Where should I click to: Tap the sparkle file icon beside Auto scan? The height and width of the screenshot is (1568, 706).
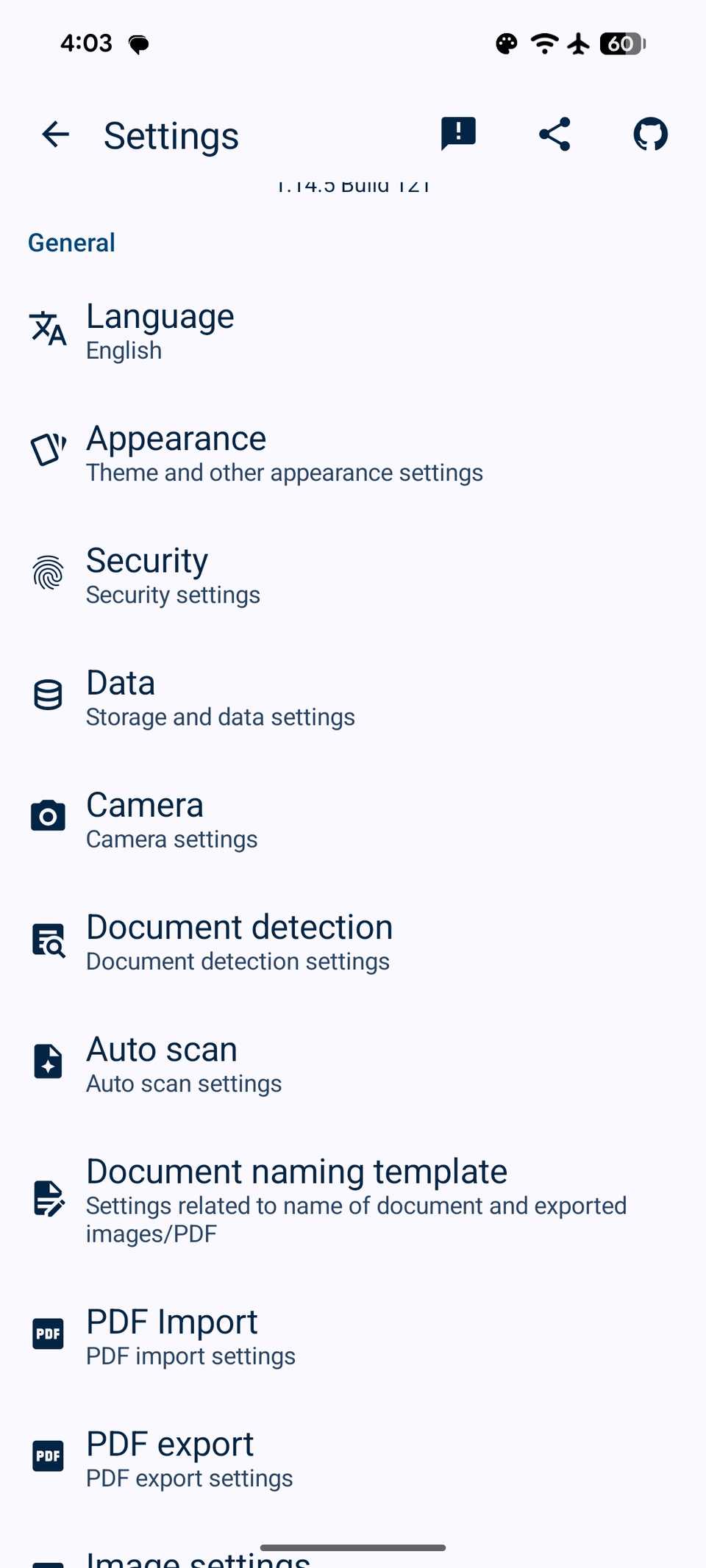click(46, 1061)
